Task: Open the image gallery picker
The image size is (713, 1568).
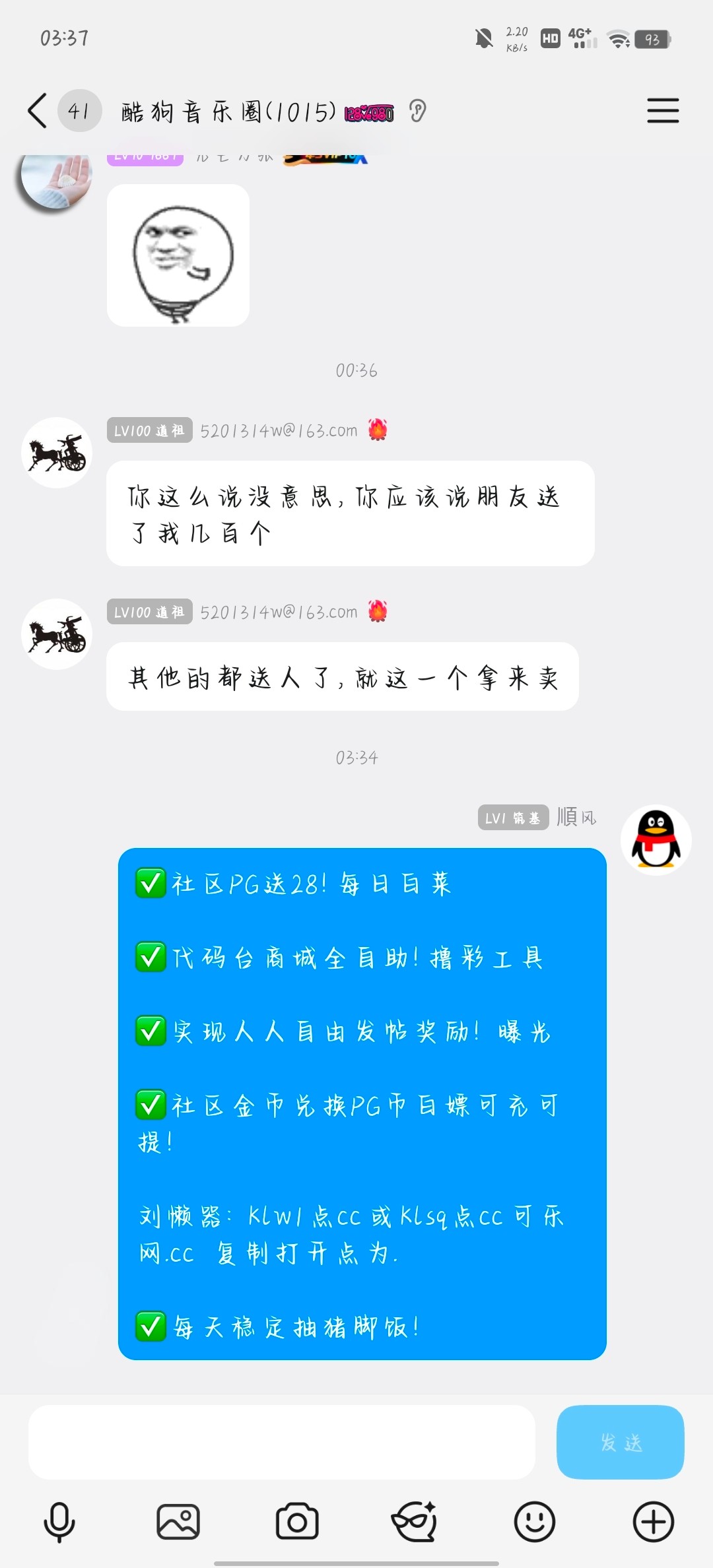Action: [x=178, y=1522]
